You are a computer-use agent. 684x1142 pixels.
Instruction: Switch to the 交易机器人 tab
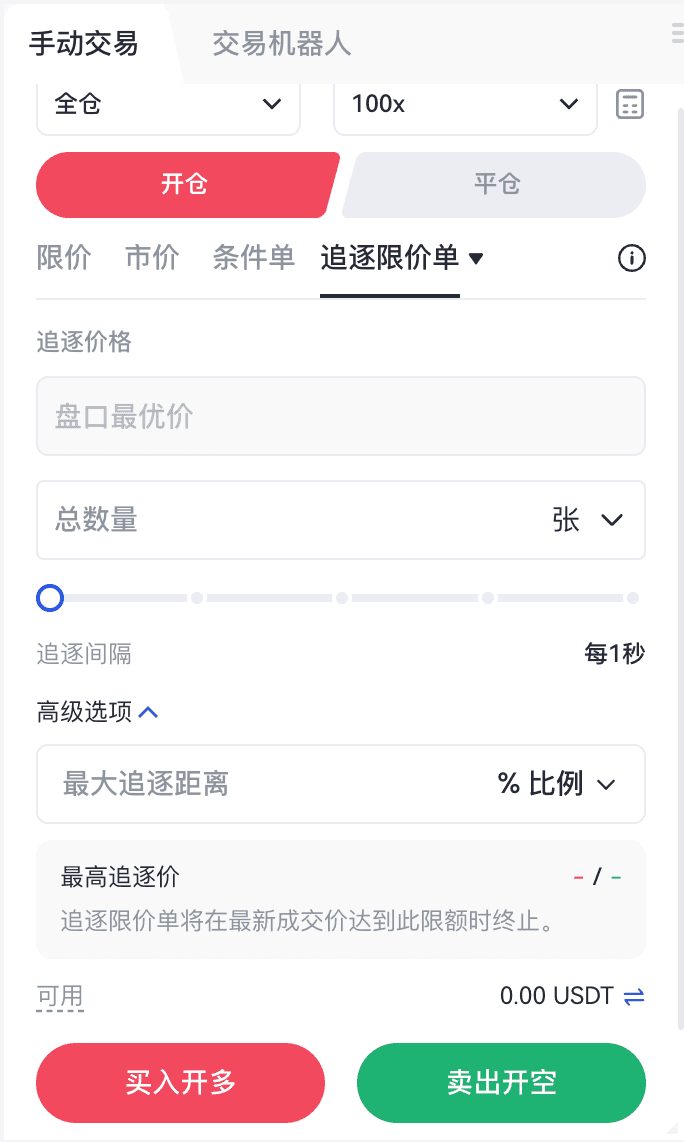click(x=281, y=44)
